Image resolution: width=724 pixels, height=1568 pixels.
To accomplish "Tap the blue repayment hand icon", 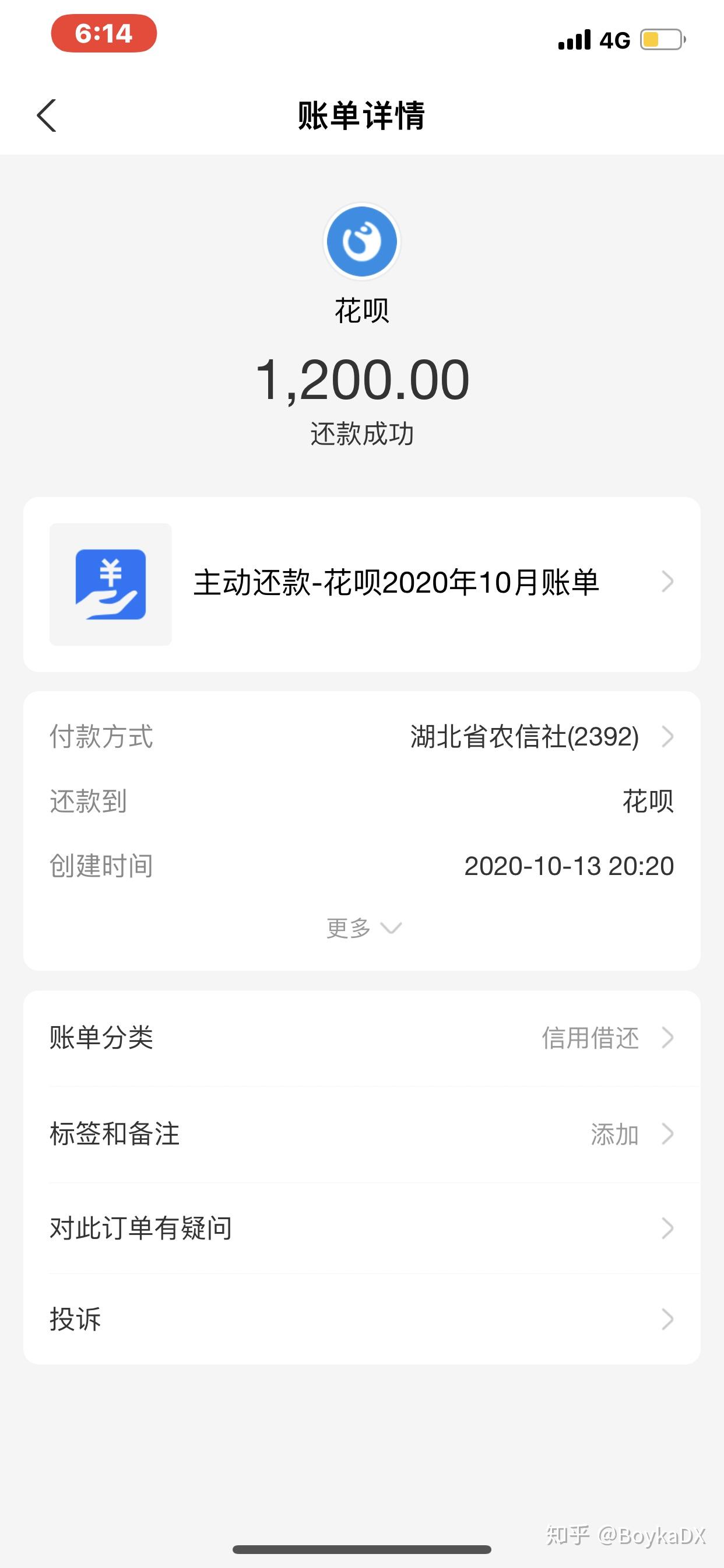I will (111, 583).
